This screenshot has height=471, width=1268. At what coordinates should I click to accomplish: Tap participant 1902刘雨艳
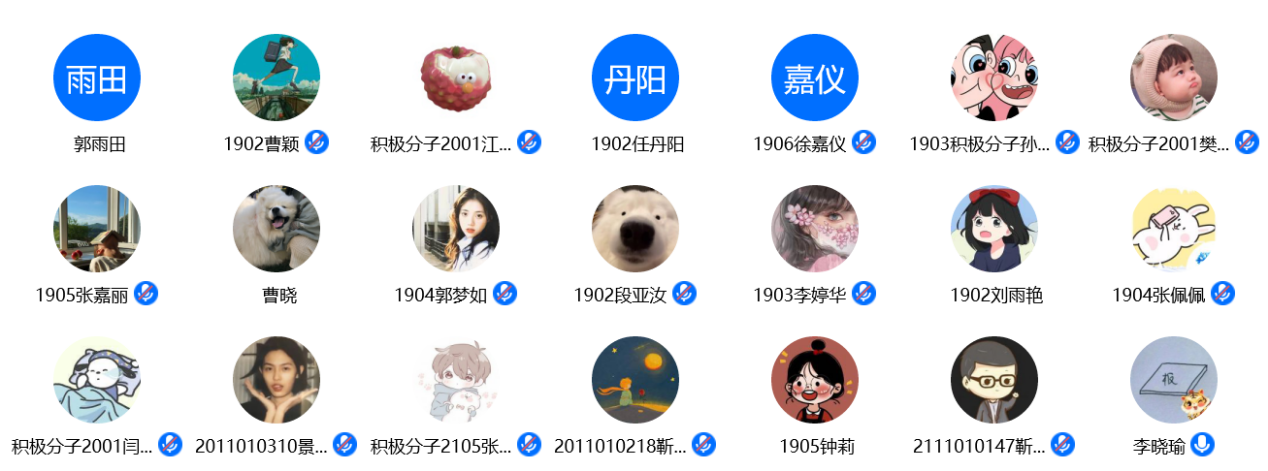994,229
